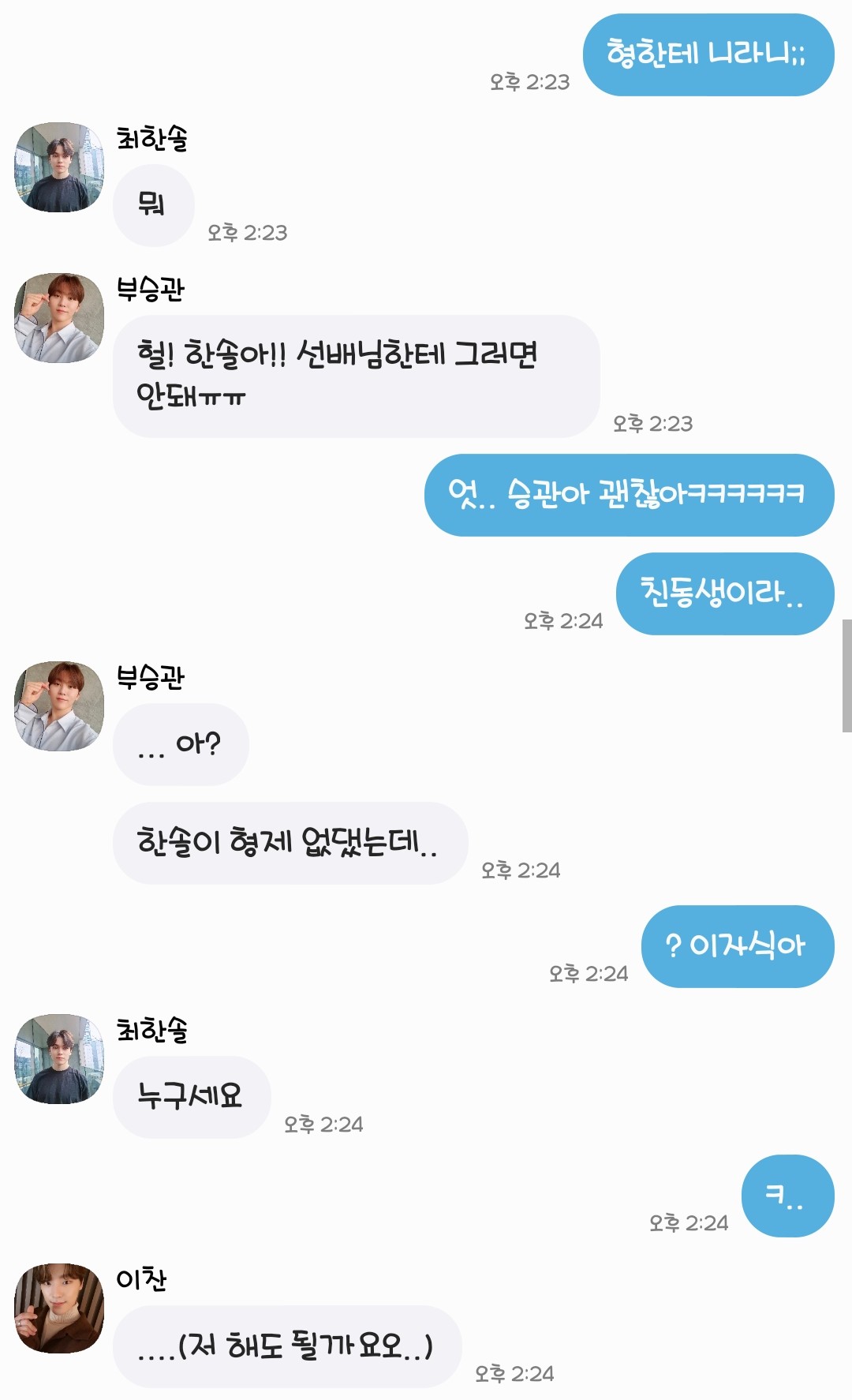The image size is (852, 1400).
Task: View 부승관's profile photo beside the ... 아? message
Action: [x=59, y=706]
